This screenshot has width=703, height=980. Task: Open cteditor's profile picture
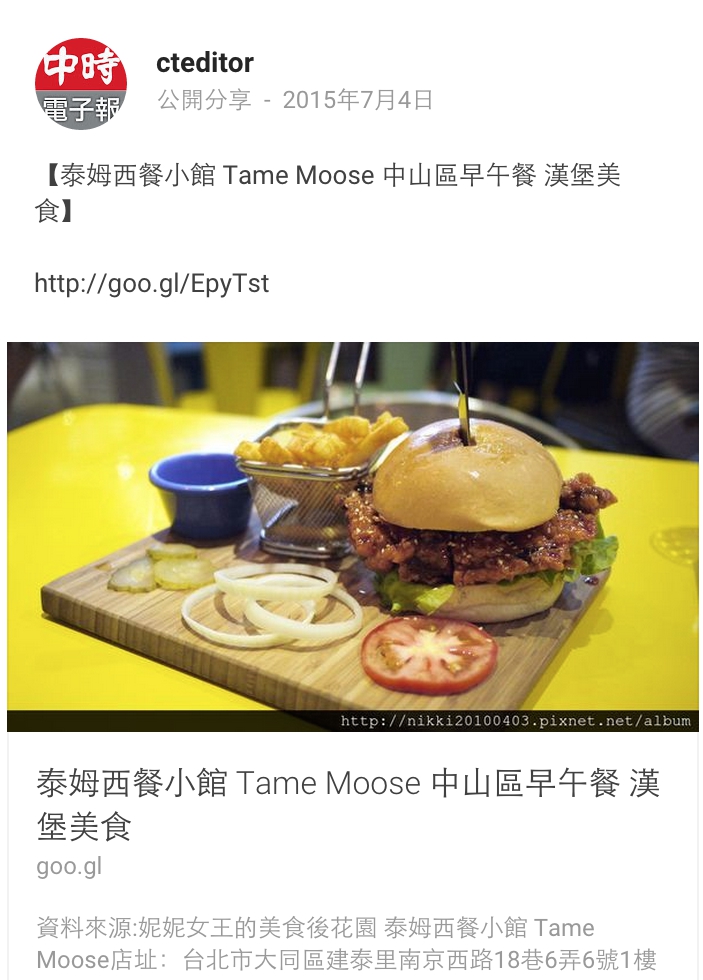click(x=81, y=84)
